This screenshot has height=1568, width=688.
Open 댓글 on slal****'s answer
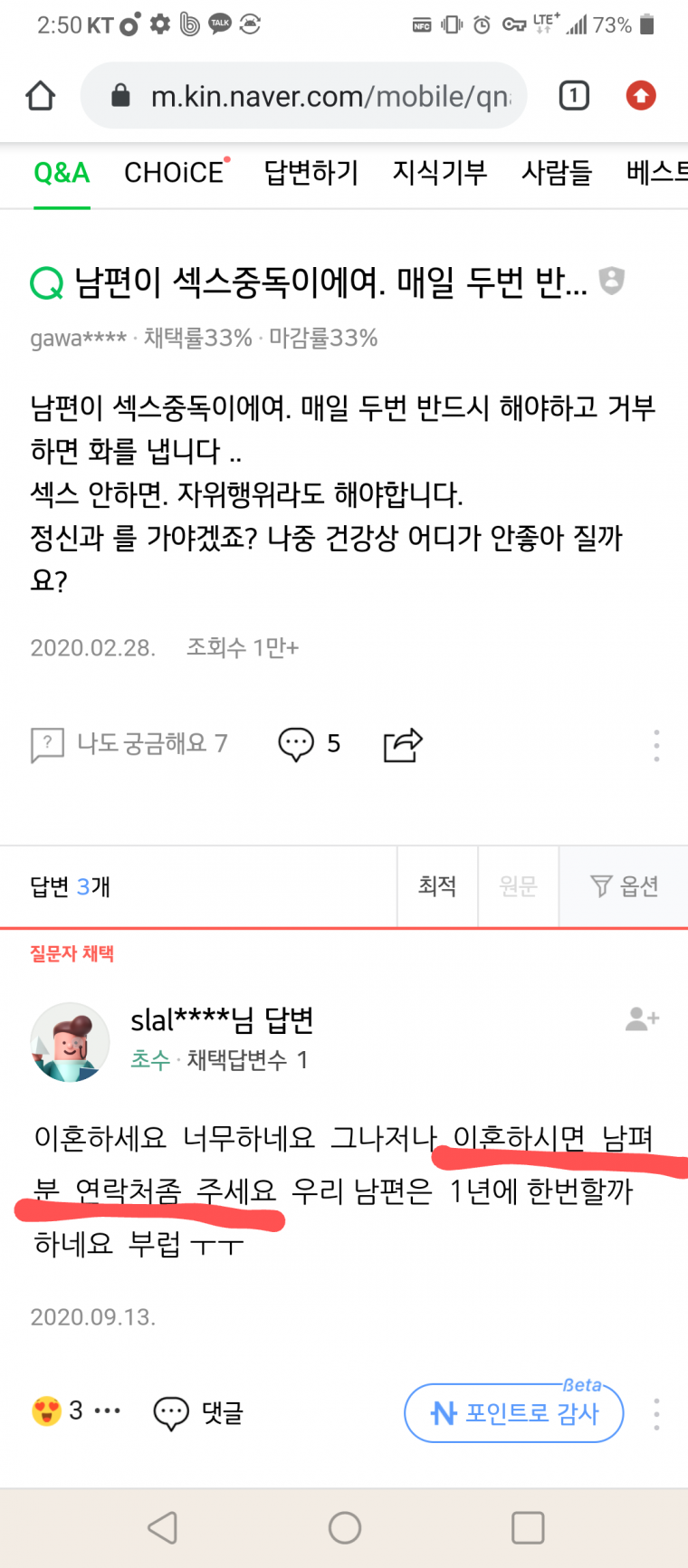pos(198,1412)
